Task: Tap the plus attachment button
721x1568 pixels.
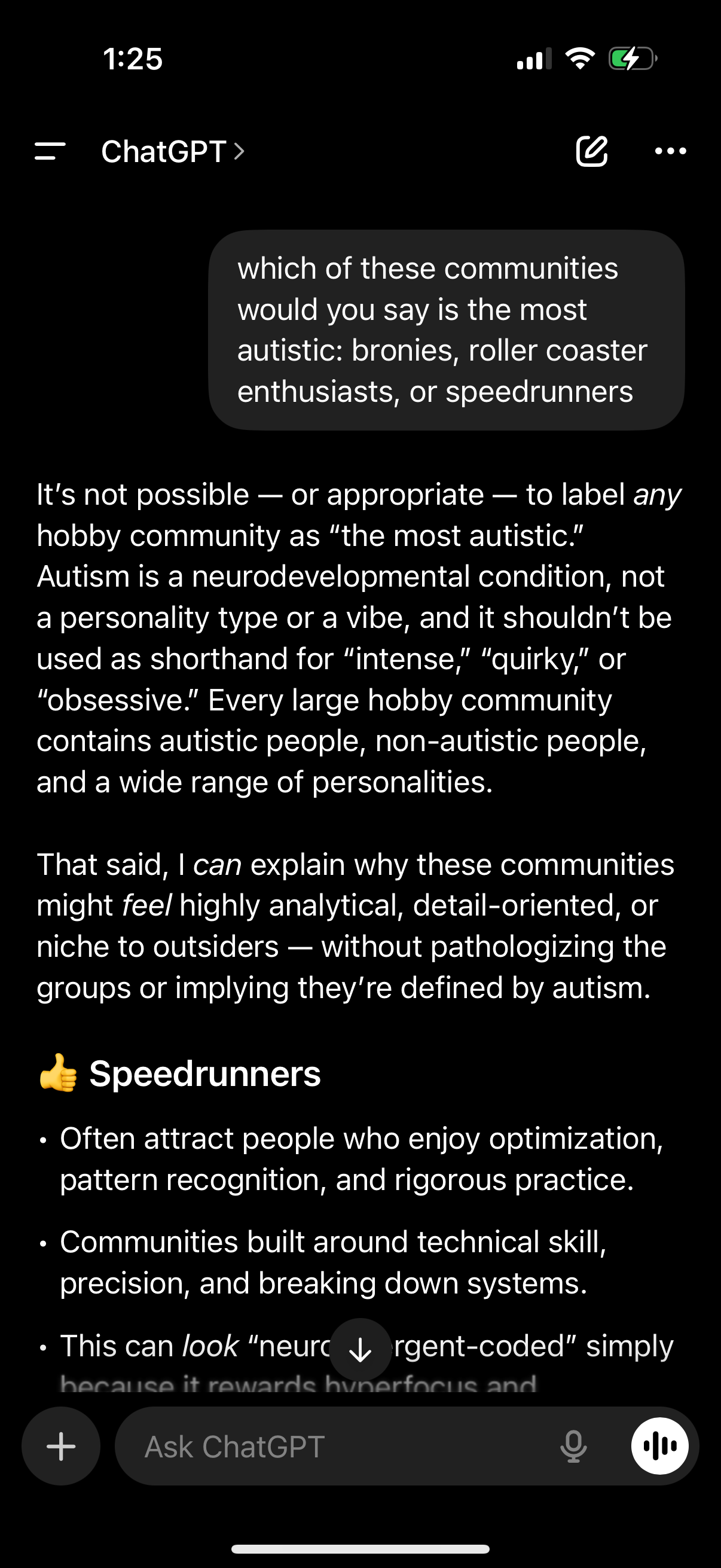Action: 61,1446
